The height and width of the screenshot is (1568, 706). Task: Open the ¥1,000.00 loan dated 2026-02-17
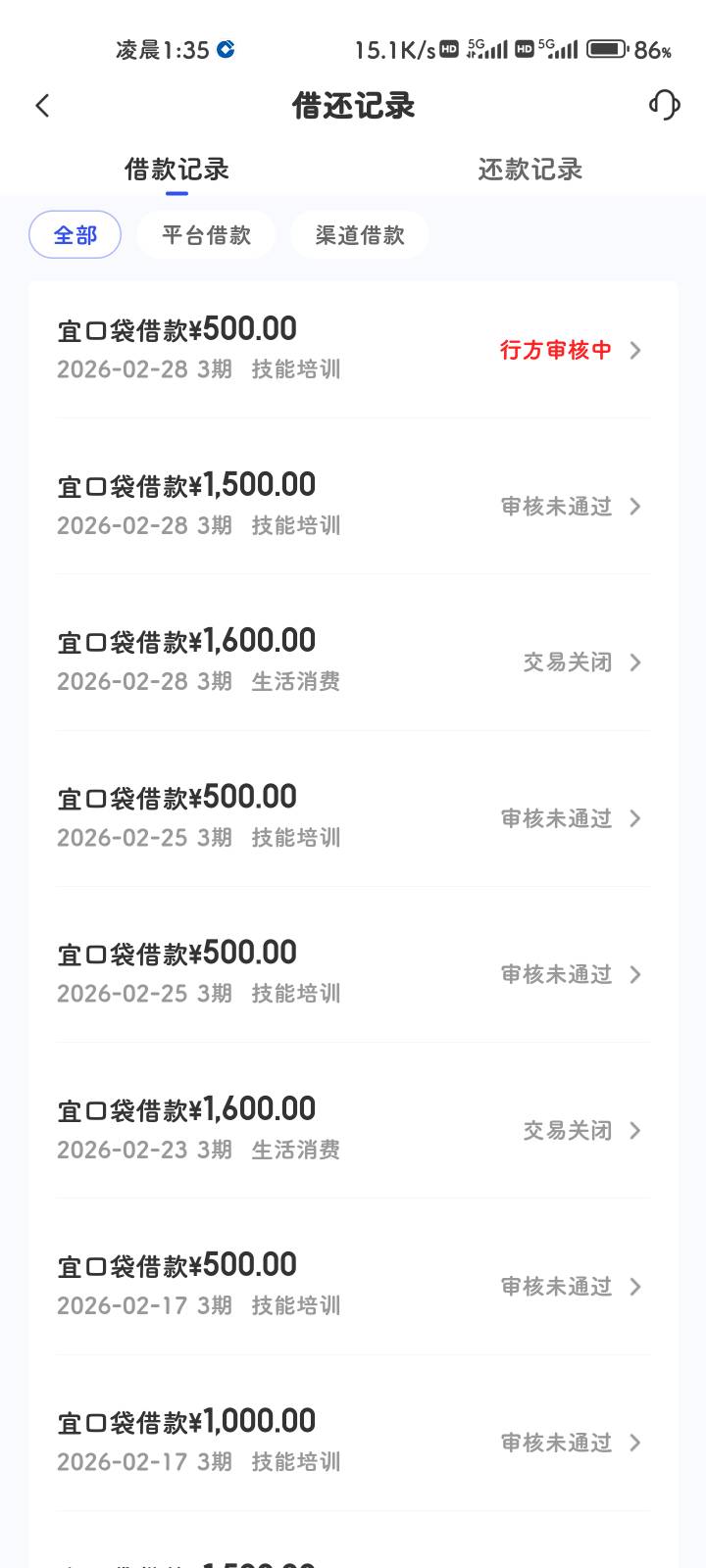pos(353,1441)
